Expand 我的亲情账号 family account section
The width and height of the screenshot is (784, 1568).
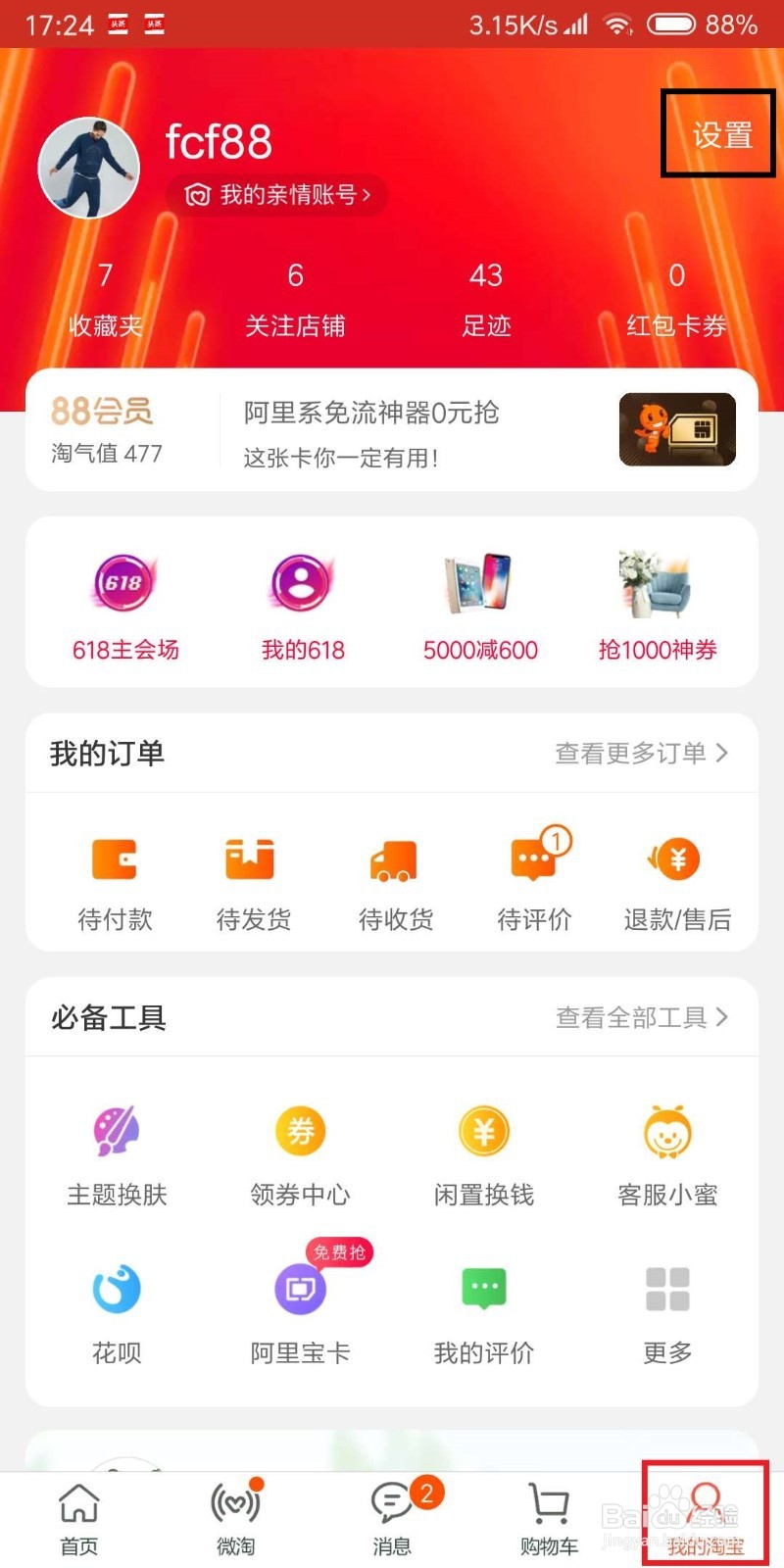click(x=277, y=195)
